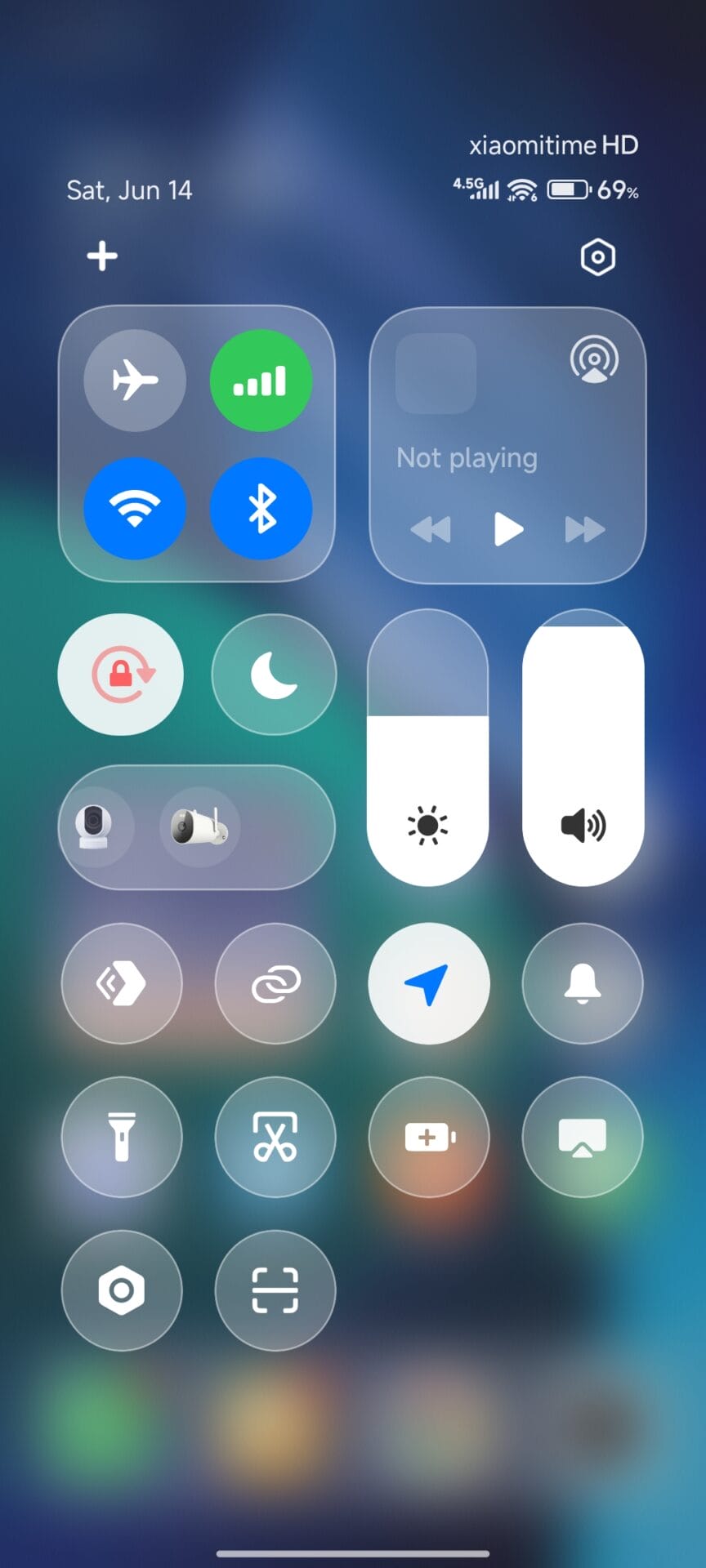Enable airplane mode
The width and height of the screenshot is (706, 1568).
(135, 381)
